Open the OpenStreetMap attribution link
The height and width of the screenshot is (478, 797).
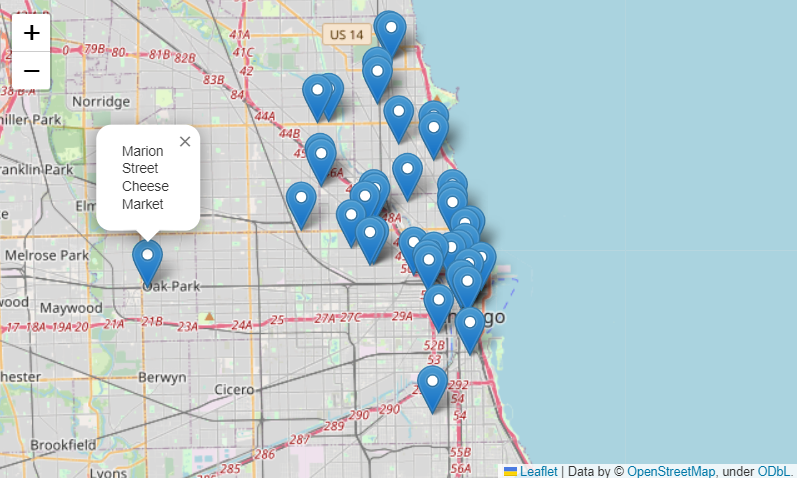[x=670, y=470]
